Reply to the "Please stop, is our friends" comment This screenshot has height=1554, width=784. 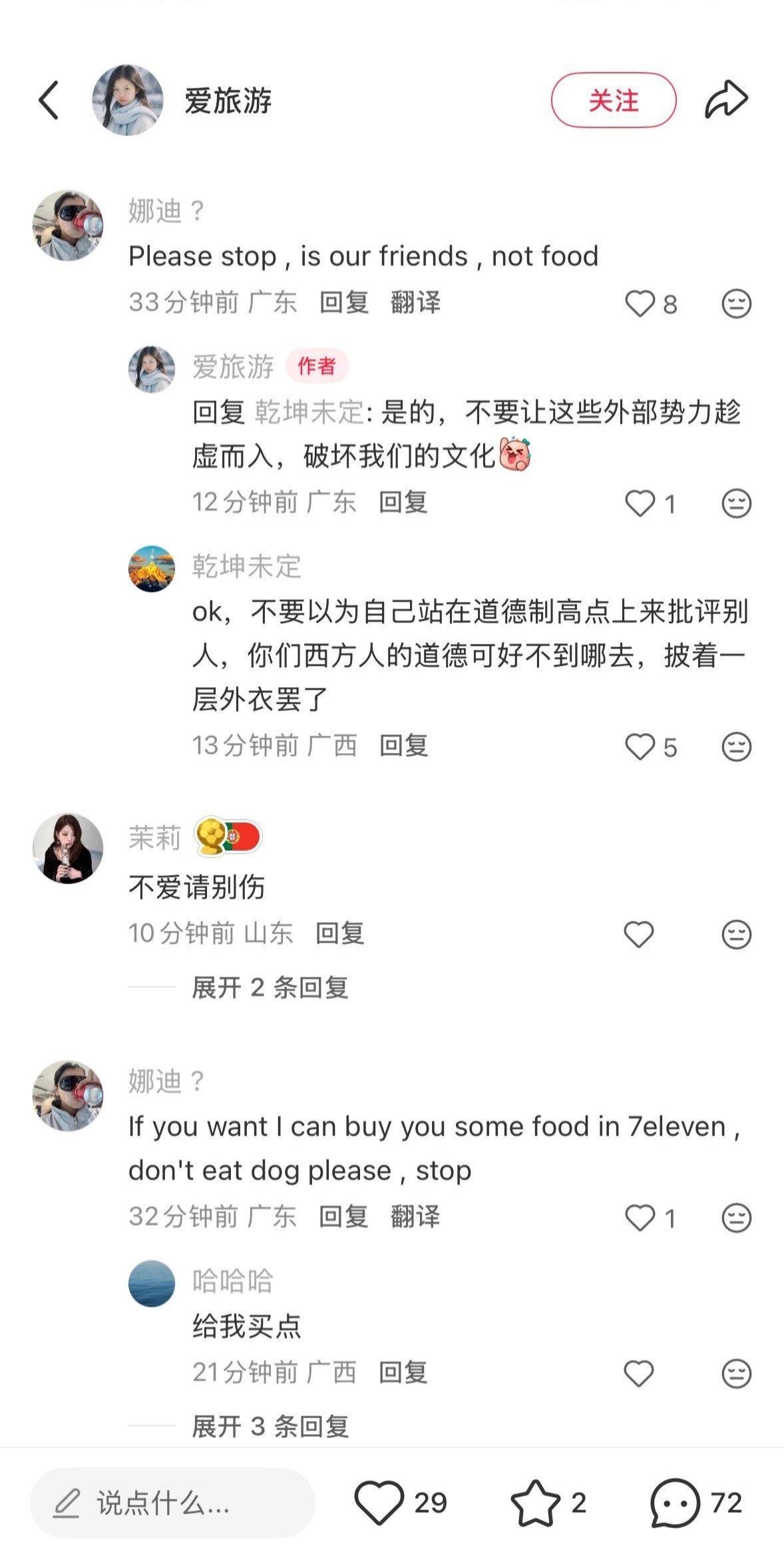click(343, 302)
